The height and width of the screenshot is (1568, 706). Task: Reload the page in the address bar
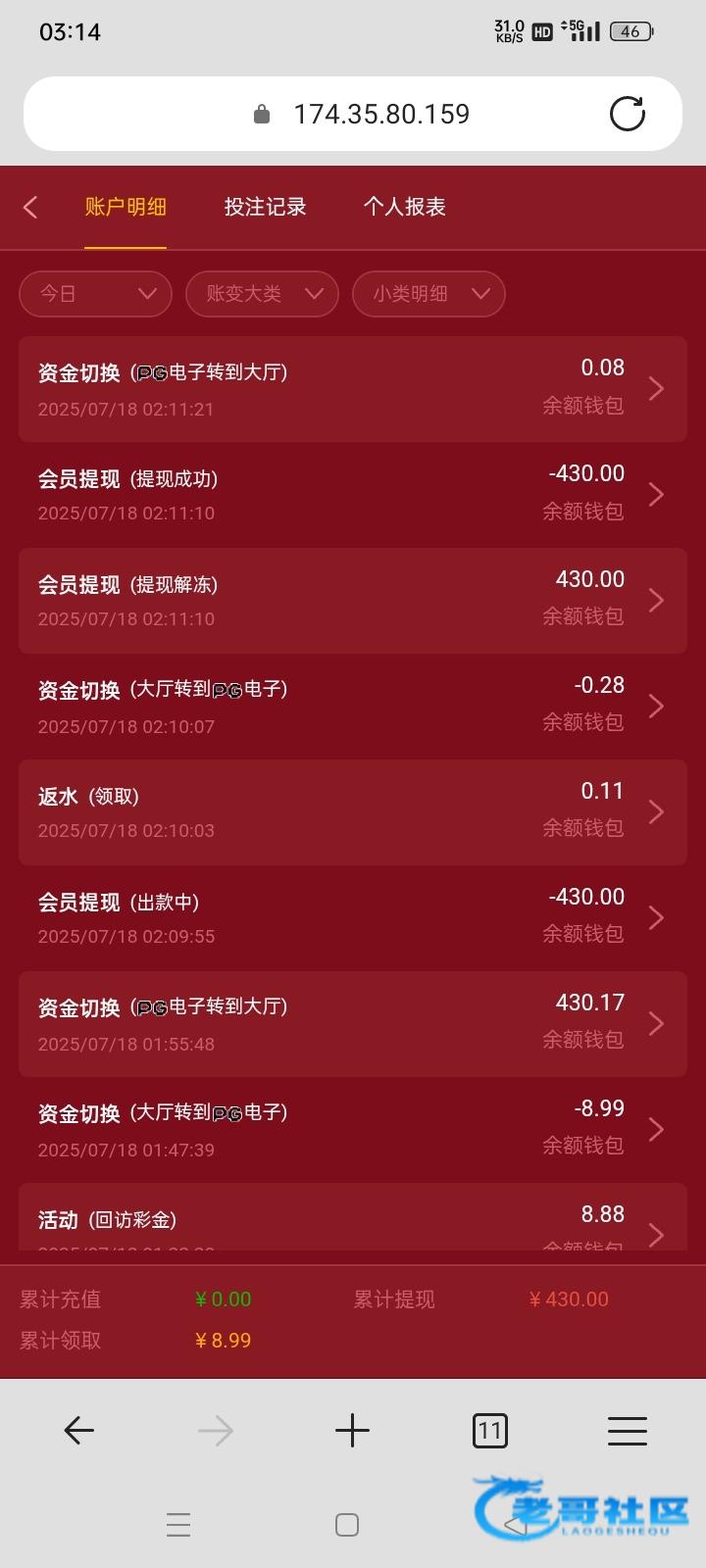(x=628, y=114)
